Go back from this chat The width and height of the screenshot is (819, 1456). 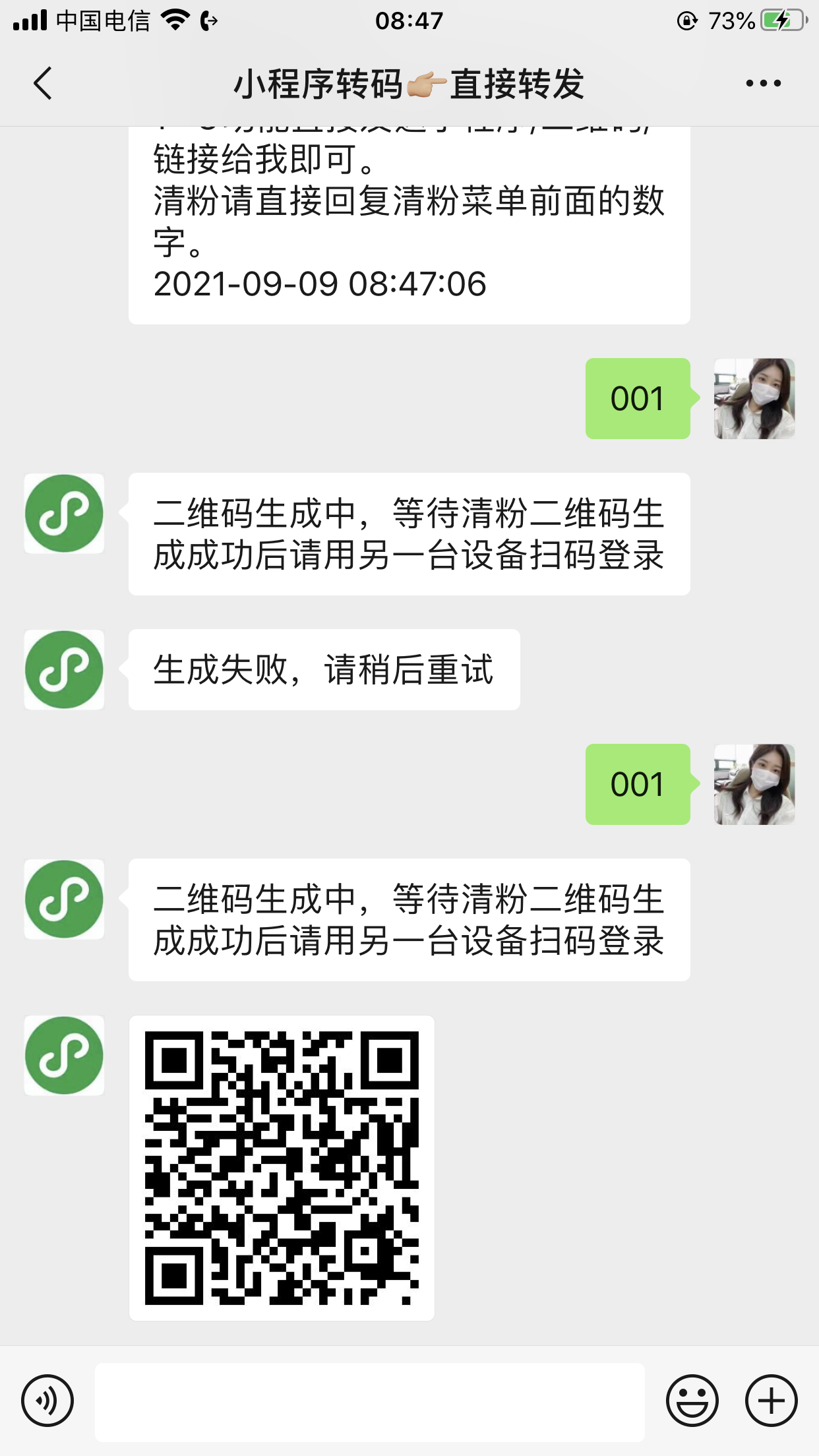click(43, 84)
